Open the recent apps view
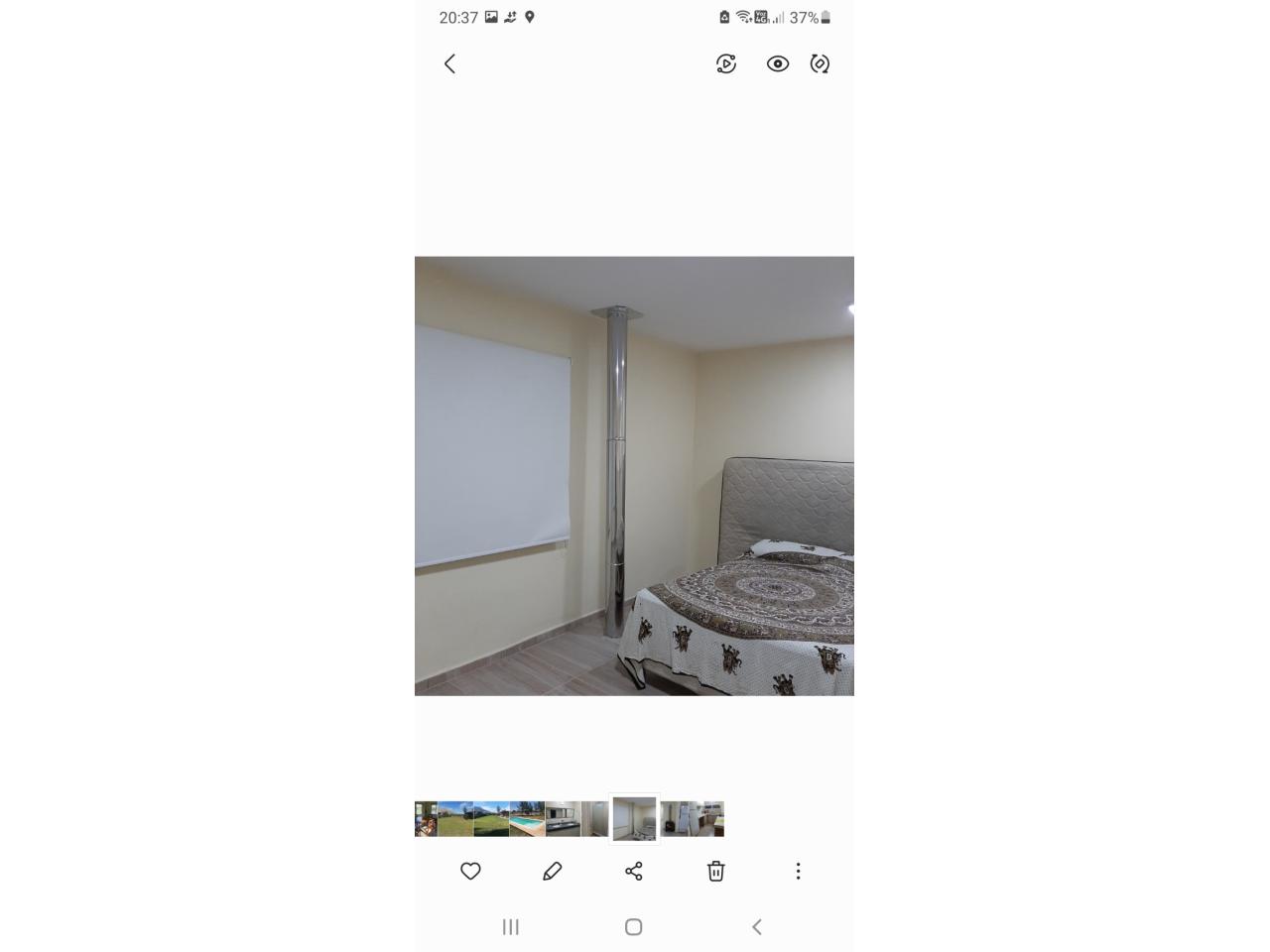Image resolution: width=1270 pixels, height=952 pixels. click(x=511, y=927)
